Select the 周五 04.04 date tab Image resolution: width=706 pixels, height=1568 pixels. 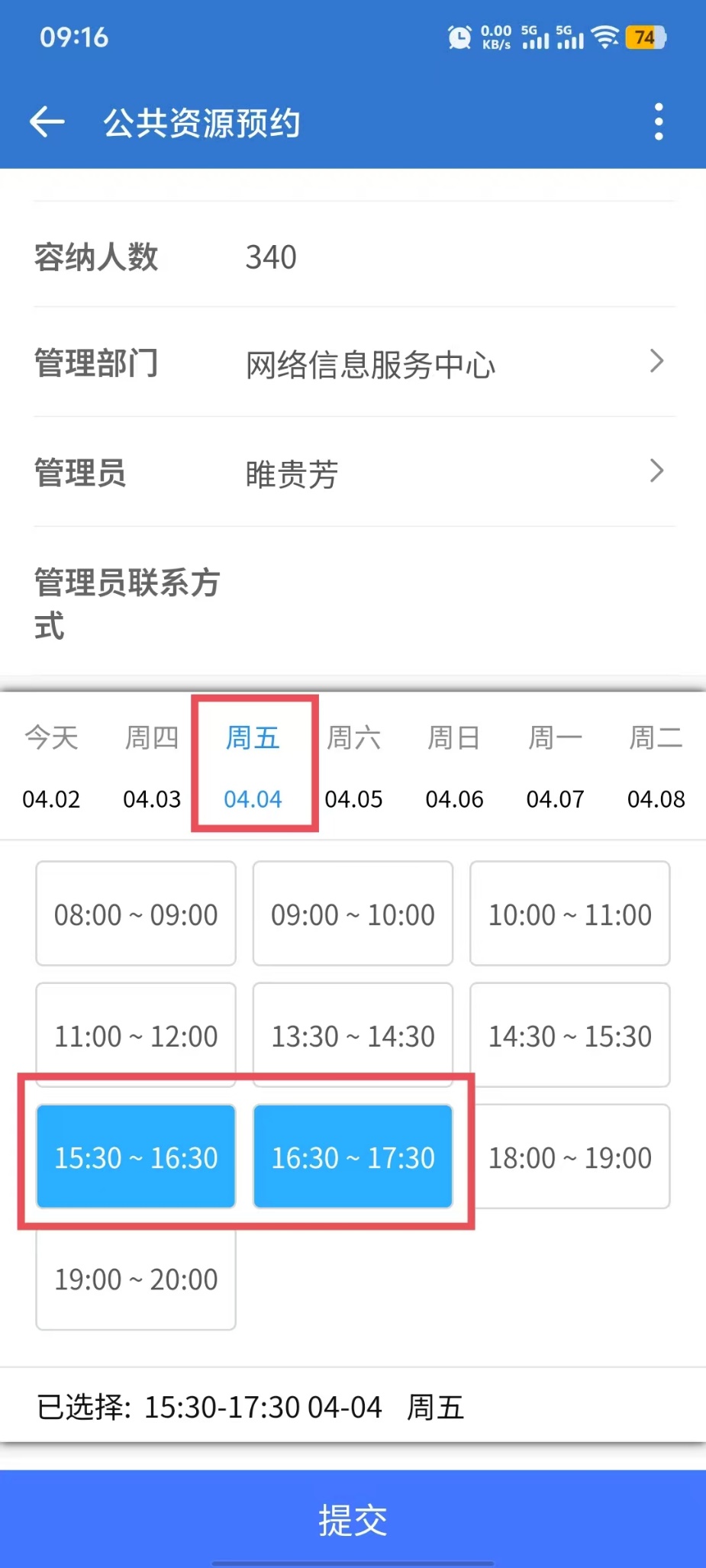click(x=253, y=766)
